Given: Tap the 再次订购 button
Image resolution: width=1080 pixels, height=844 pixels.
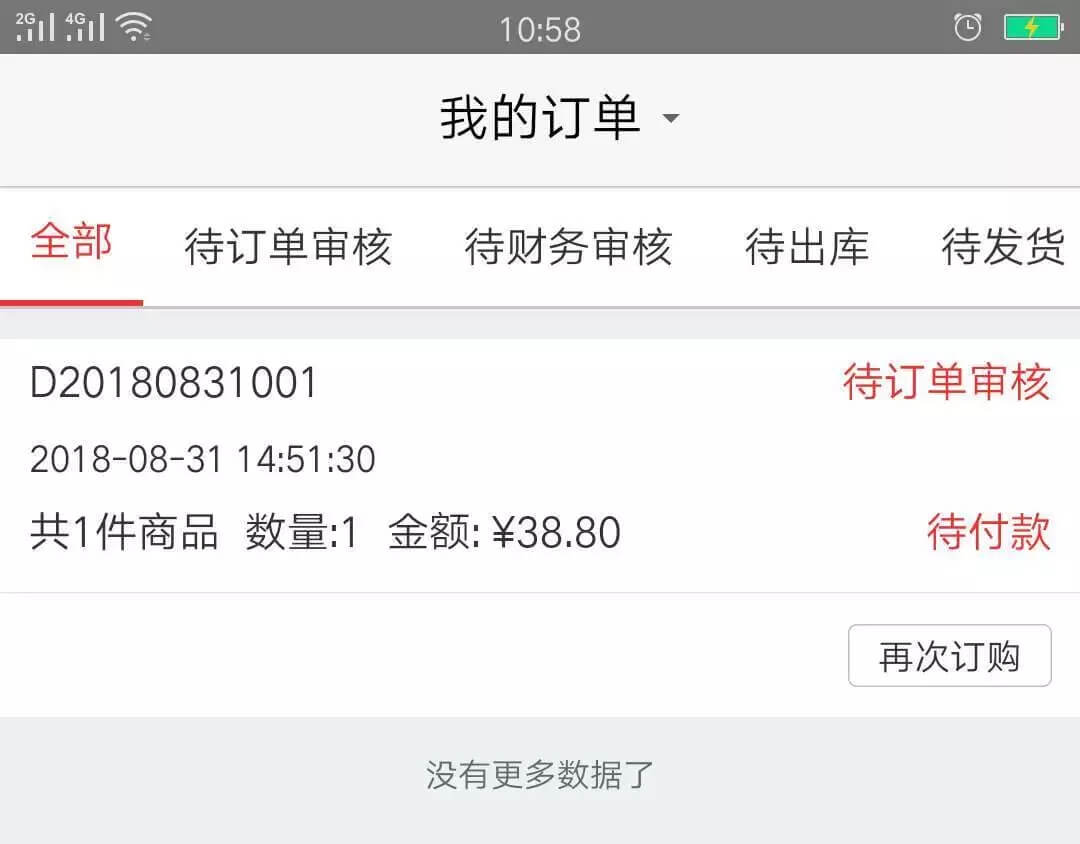Looking at the screenshot, I should click(949, 656).
